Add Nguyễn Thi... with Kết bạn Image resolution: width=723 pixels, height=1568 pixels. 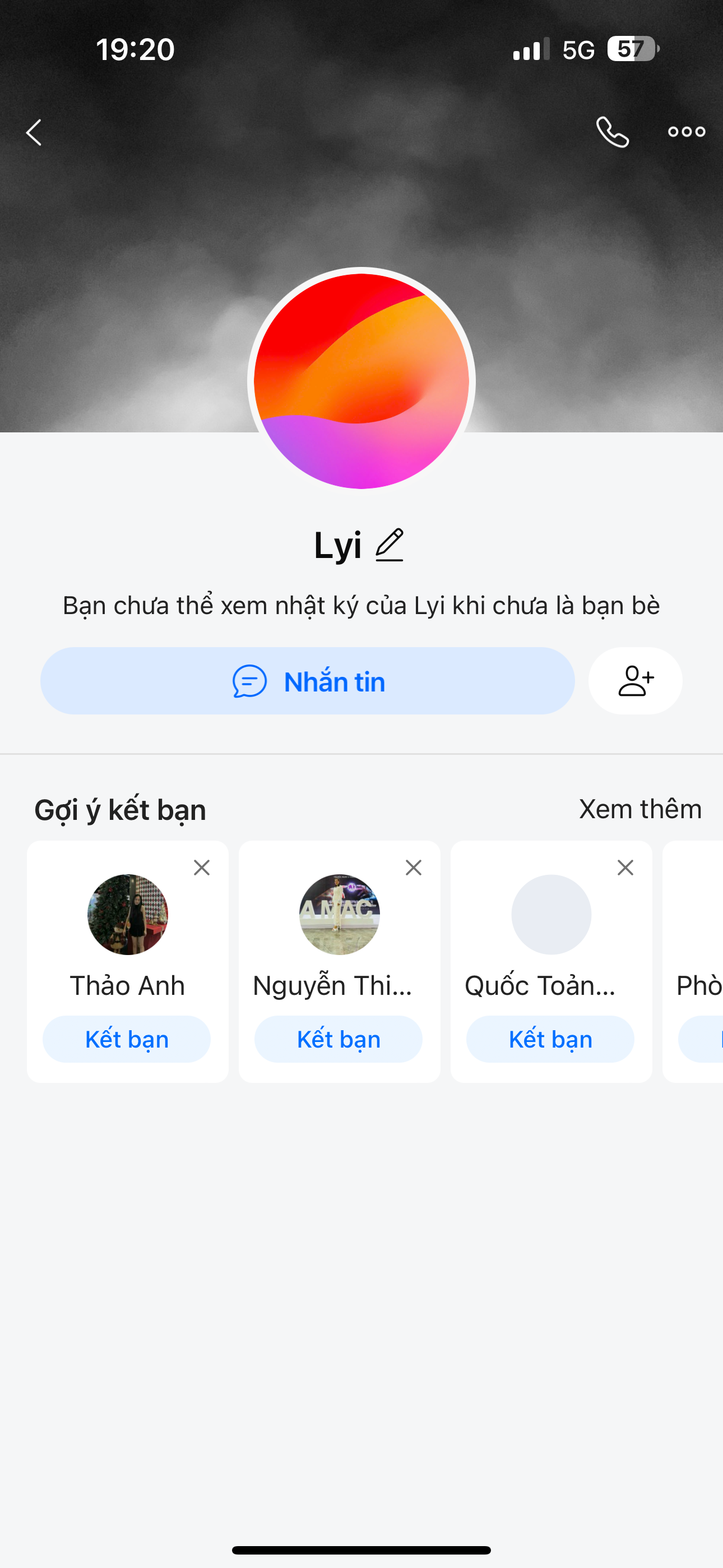point(339,1039)
